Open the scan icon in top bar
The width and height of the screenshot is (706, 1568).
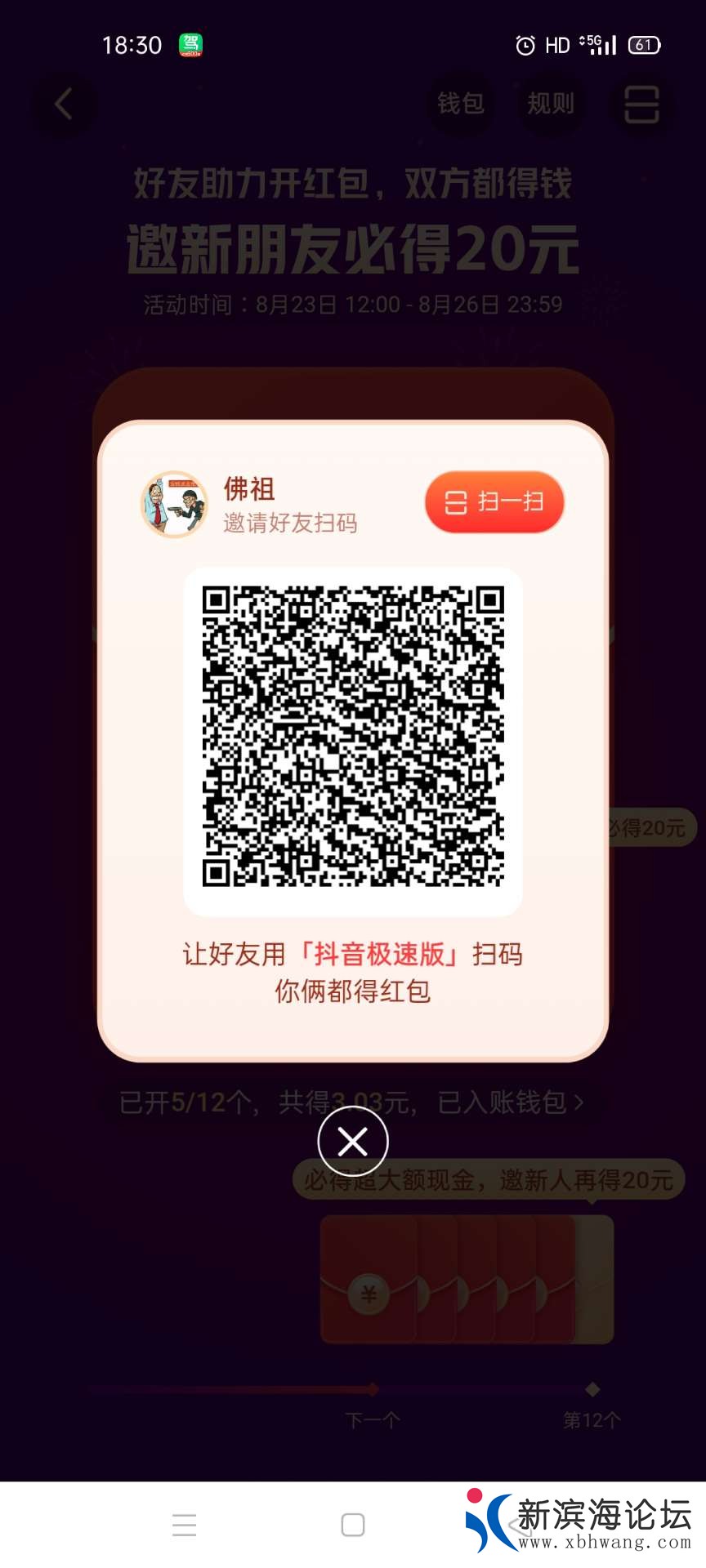(641, 104)
